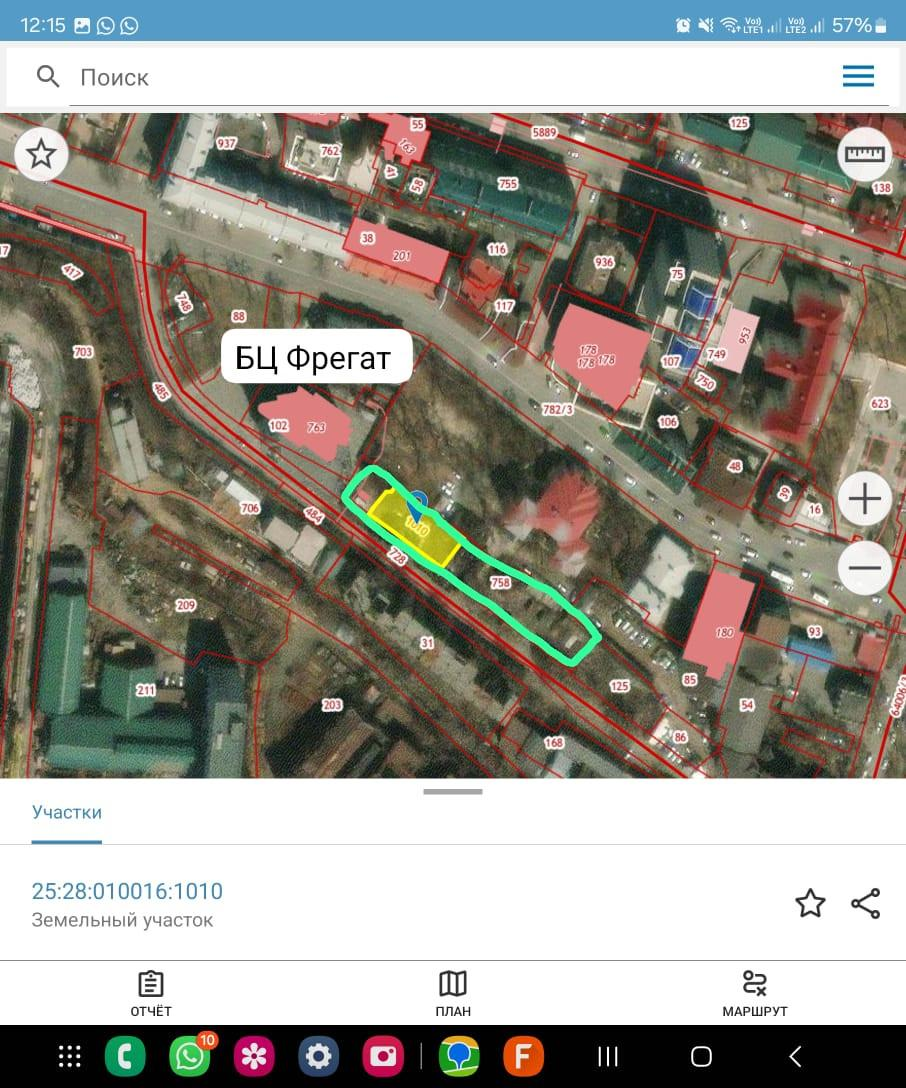Open the Отчёт section

coord(151,994)
